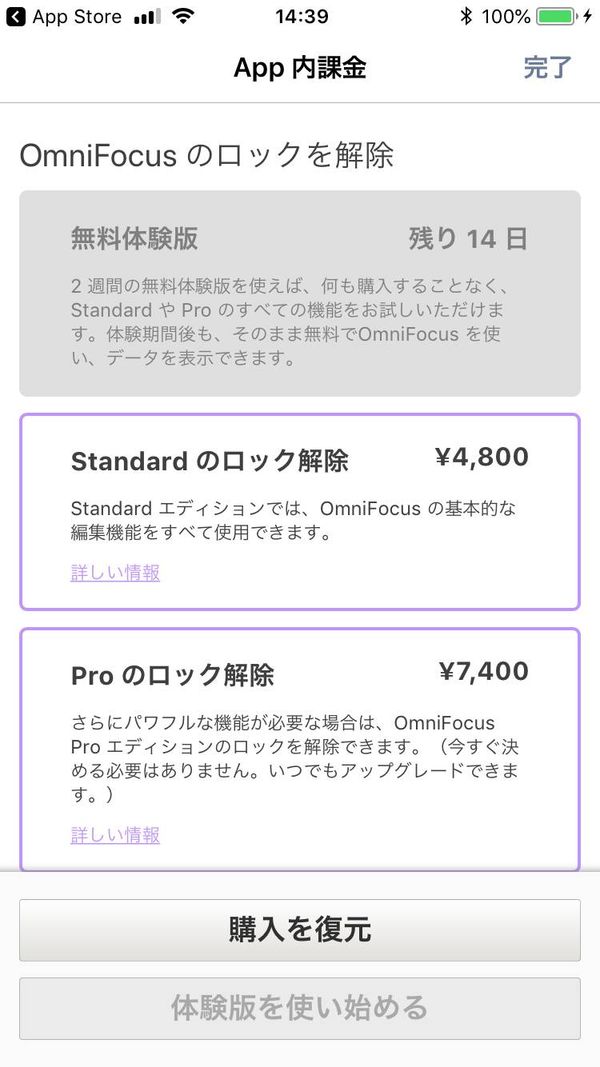Open 詳しい情報 link under Standard edition
Viewport: 600px width, 1067px height.
click(x=115, y=573)
